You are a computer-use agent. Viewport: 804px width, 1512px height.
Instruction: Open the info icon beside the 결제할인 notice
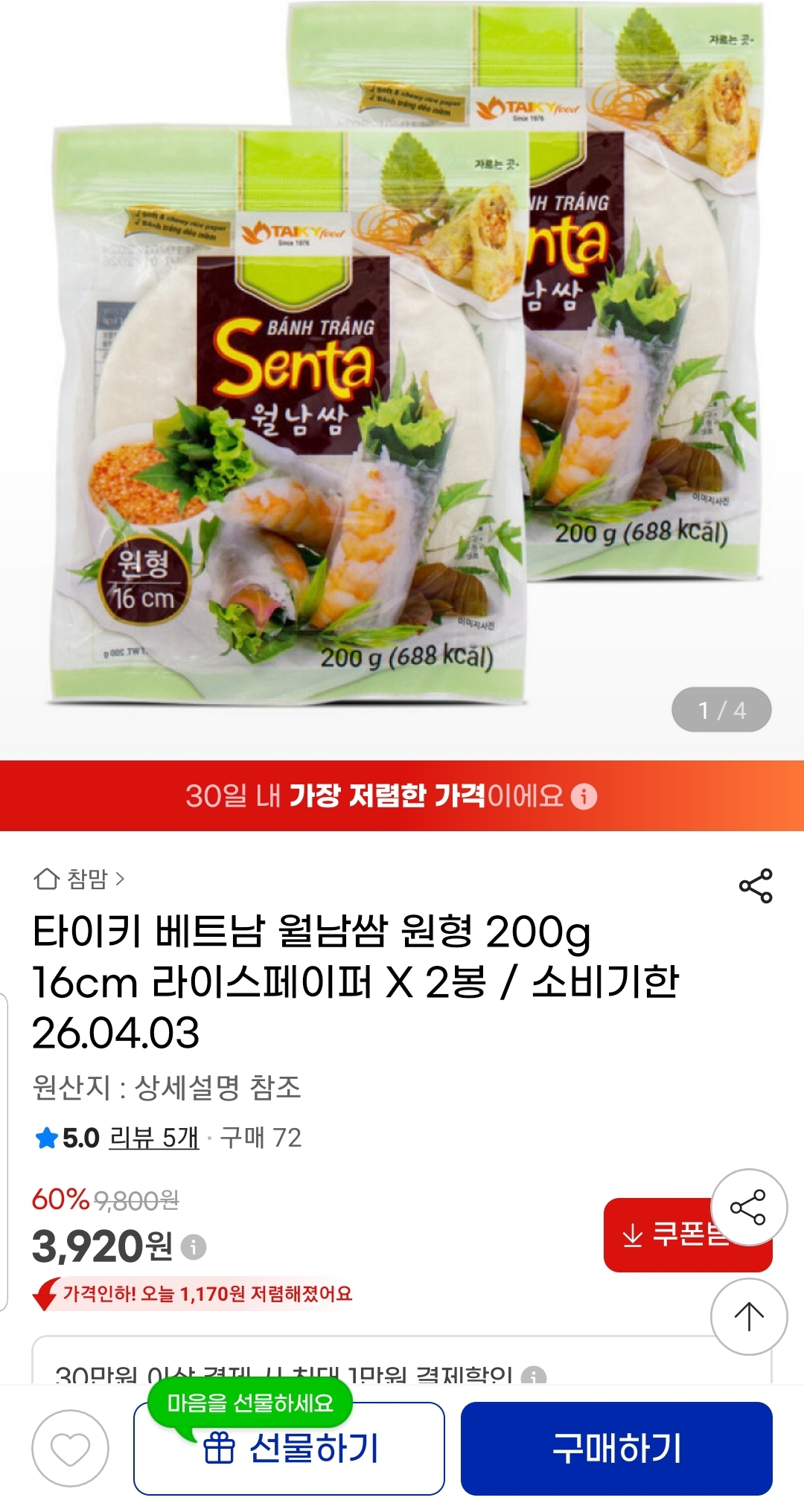click(x=533, y=1377)
